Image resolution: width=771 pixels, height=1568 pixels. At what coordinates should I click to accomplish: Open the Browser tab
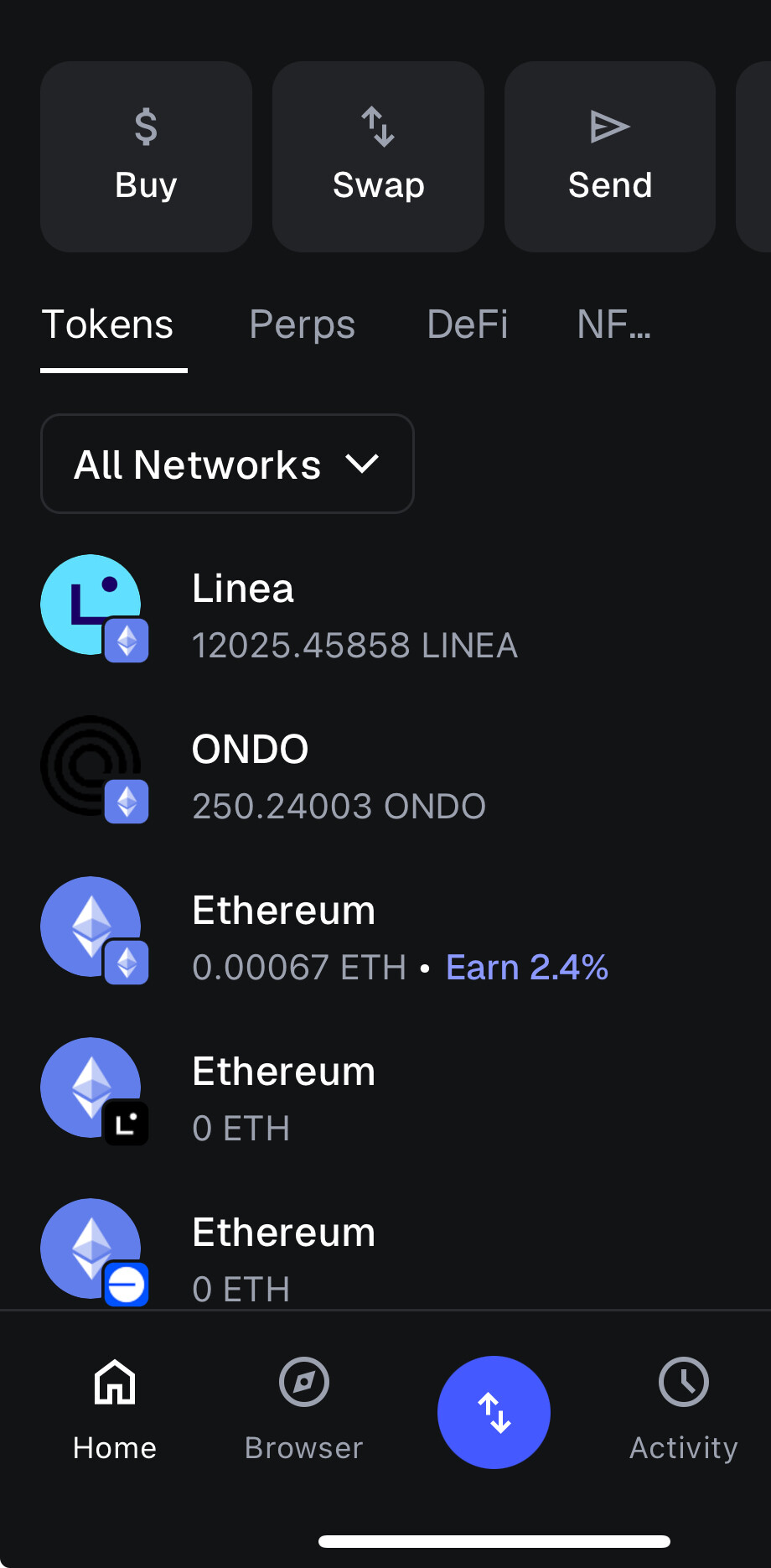(x=303, y=1410)
